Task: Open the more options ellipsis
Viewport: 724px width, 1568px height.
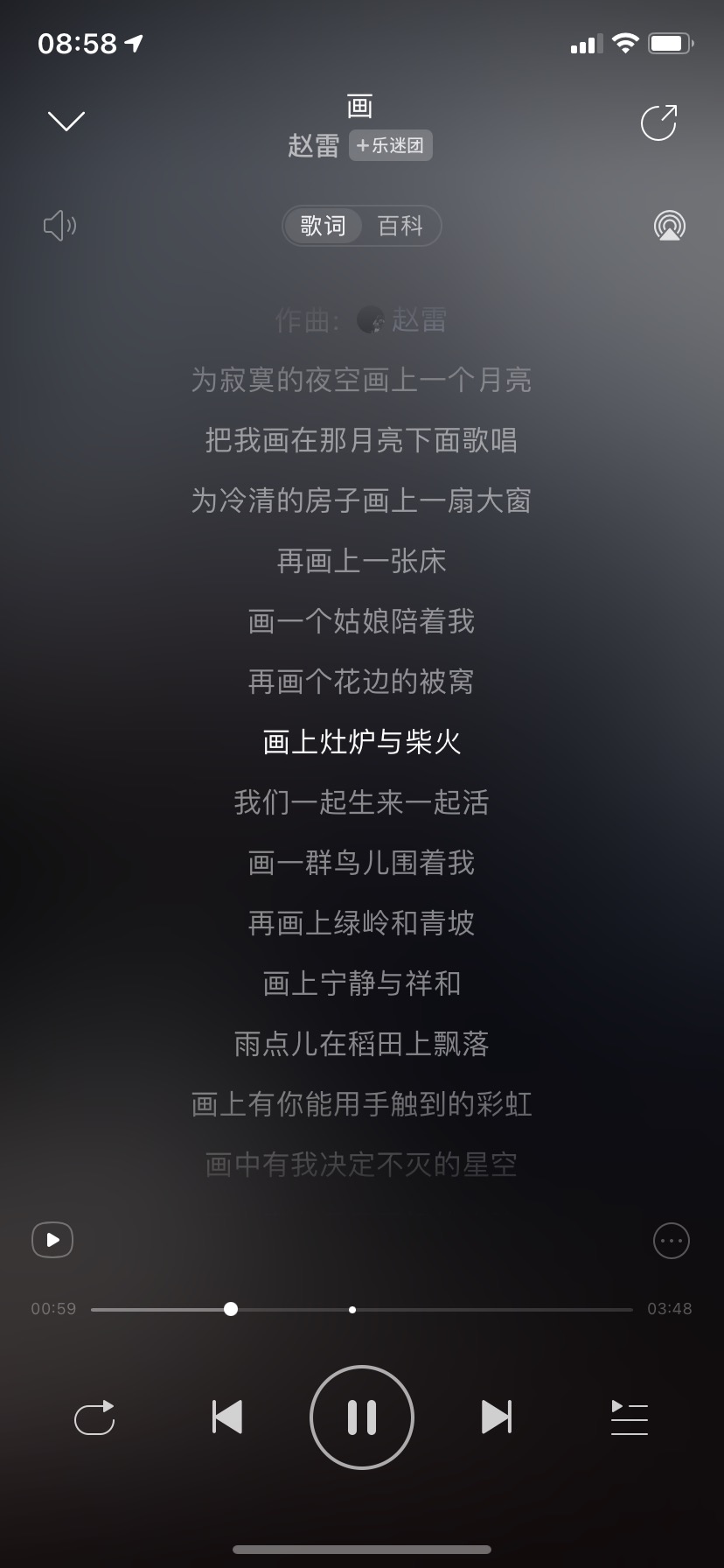Action: pos(672,1240)
